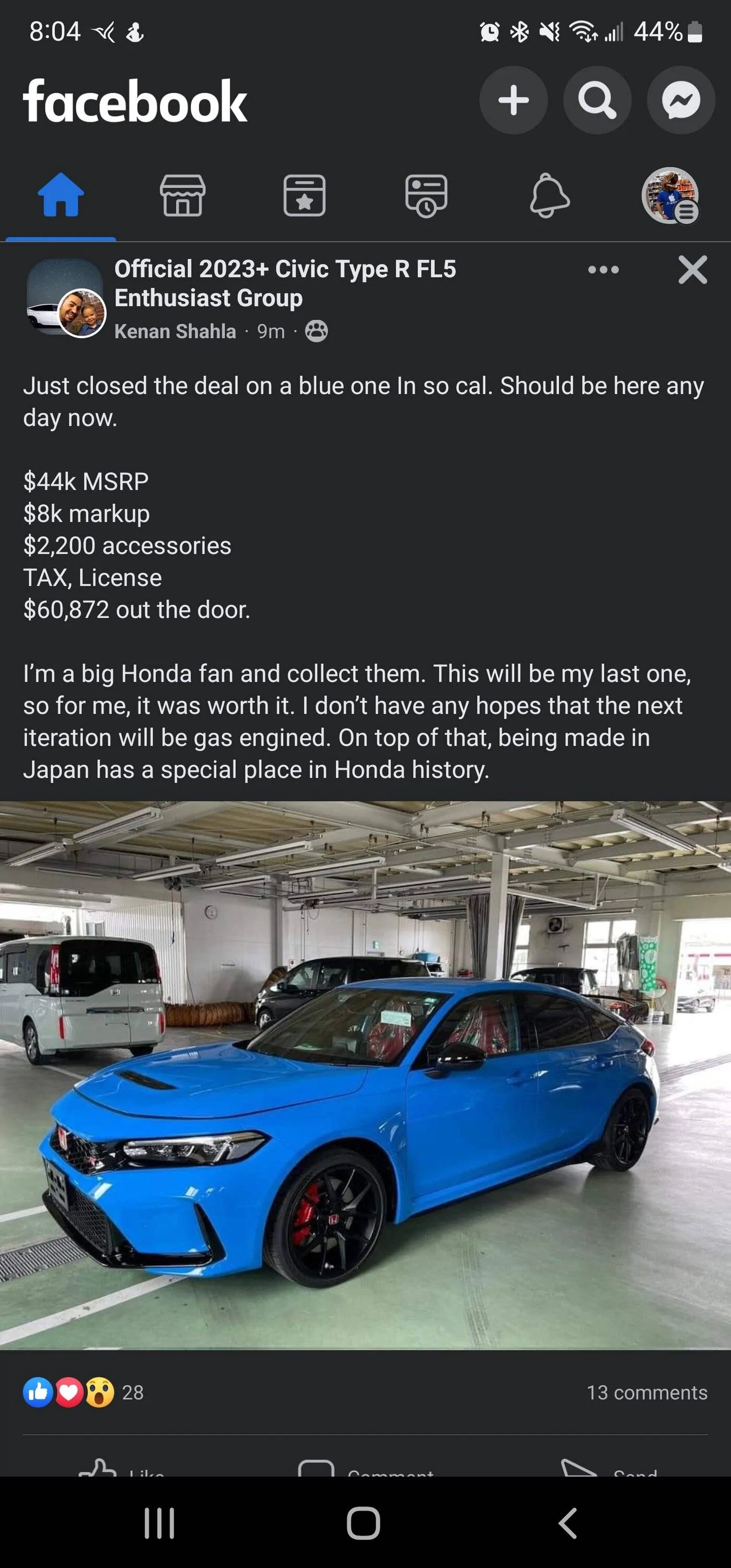Switch to the Home tab
The image size is (731, 1568).
pos(61,195)
